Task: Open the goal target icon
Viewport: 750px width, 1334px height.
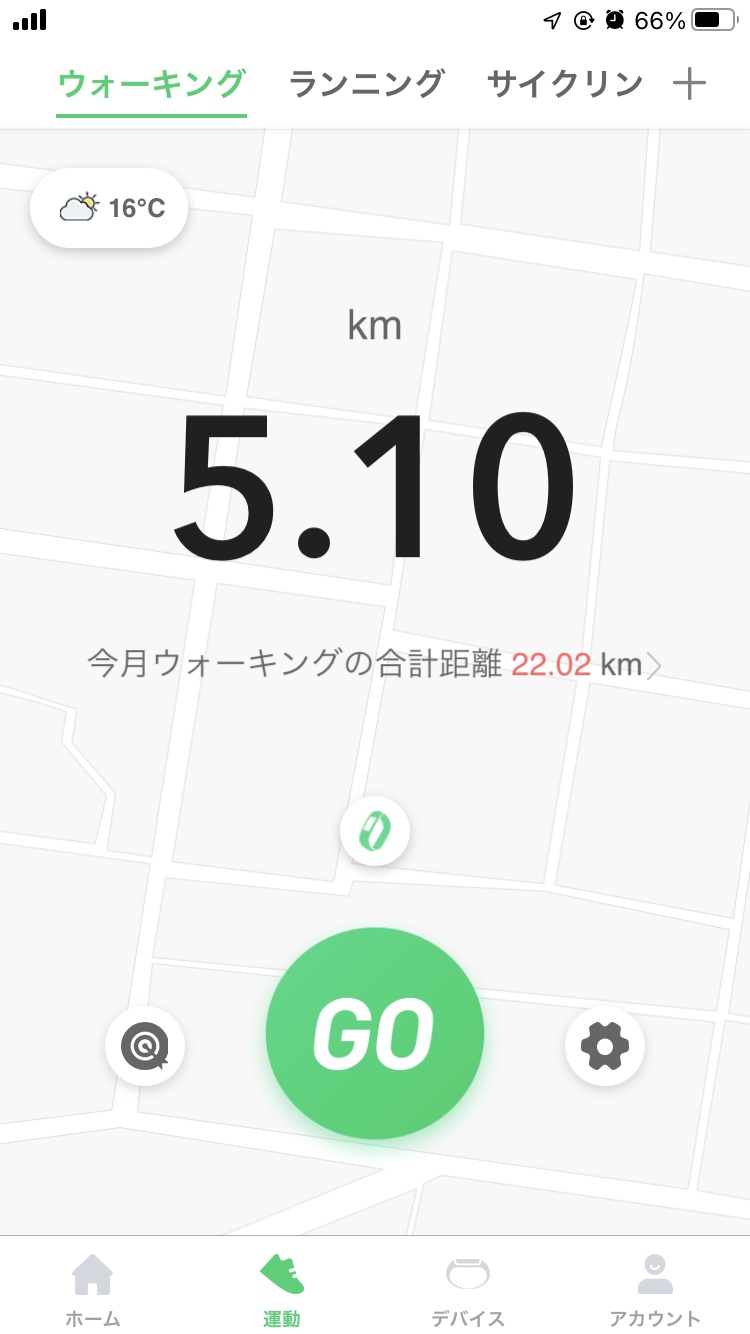Action: pyautogui.click(x=145, y=1047)
